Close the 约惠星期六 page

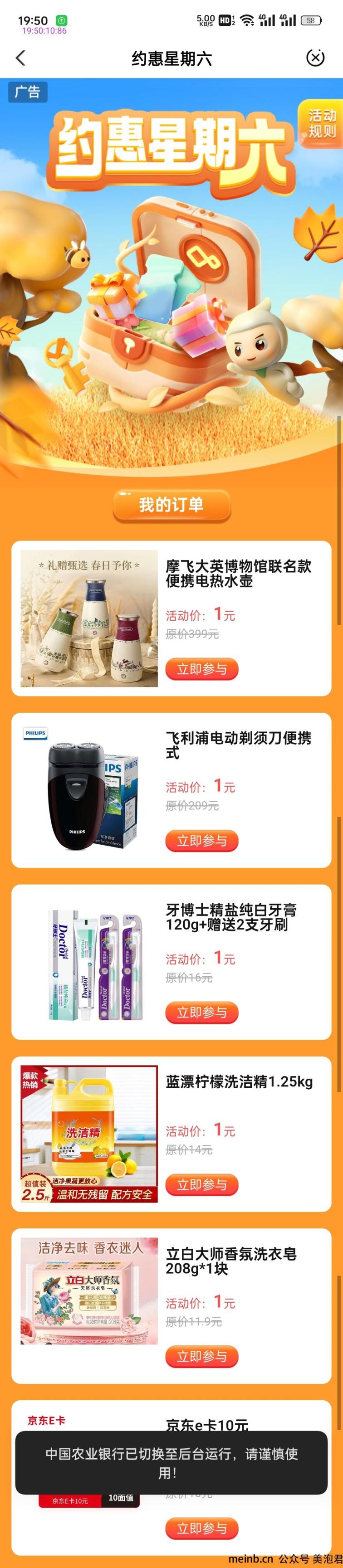pyautogui.click(x=314, y=58)
